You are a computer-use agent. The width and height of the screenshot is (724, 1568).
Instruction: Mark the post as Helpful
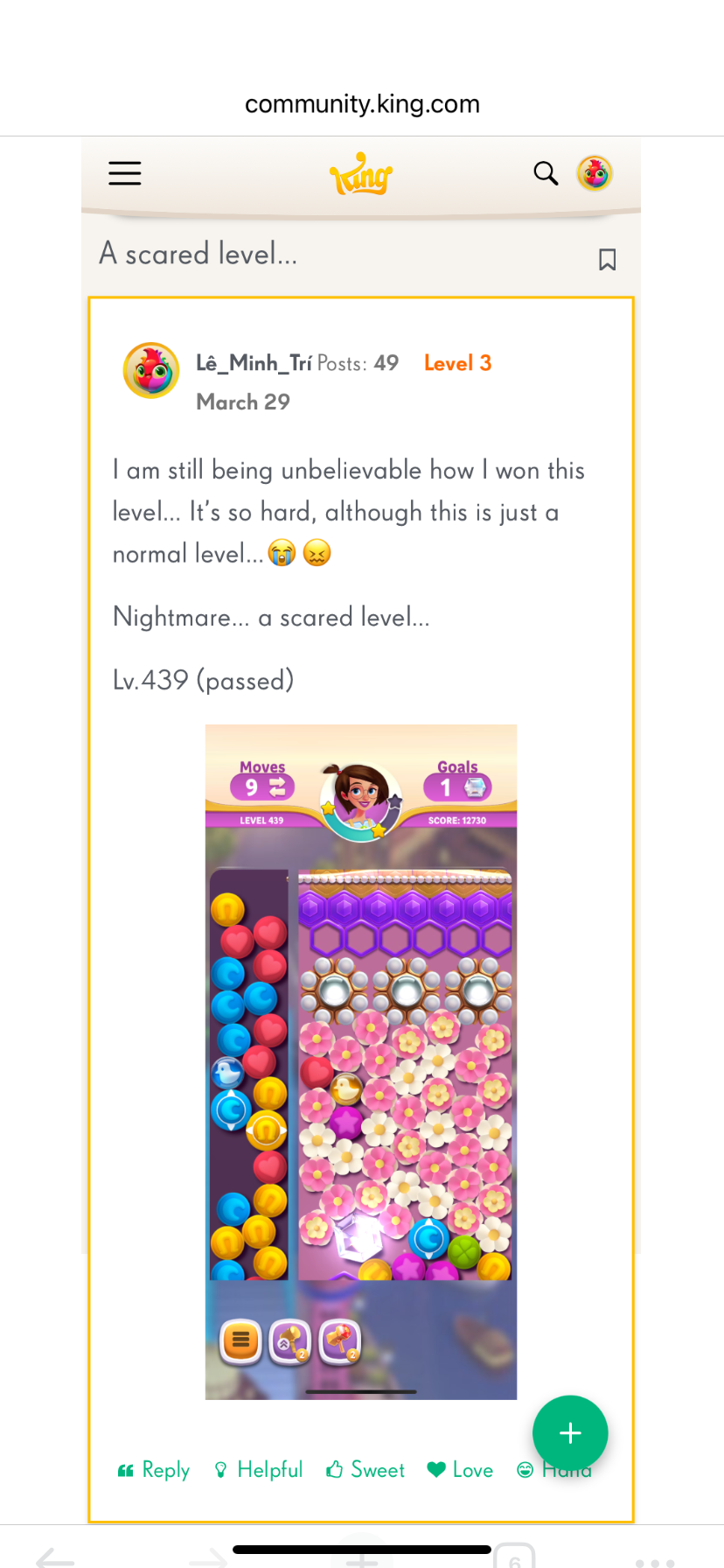259,1470
